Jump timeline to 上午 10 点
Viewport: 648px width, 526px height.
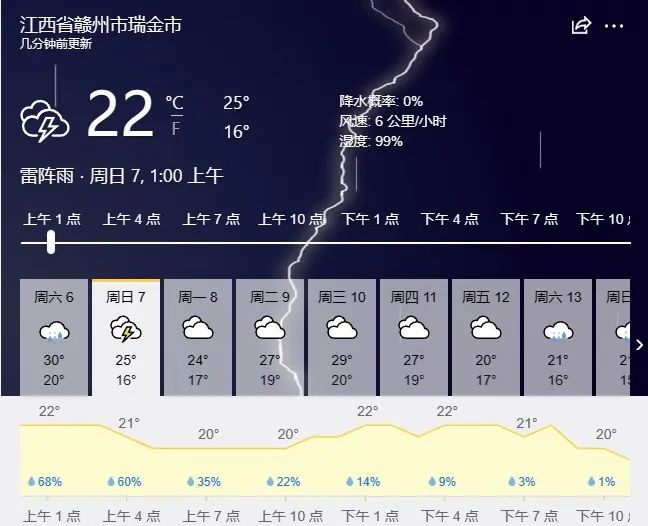291,219
